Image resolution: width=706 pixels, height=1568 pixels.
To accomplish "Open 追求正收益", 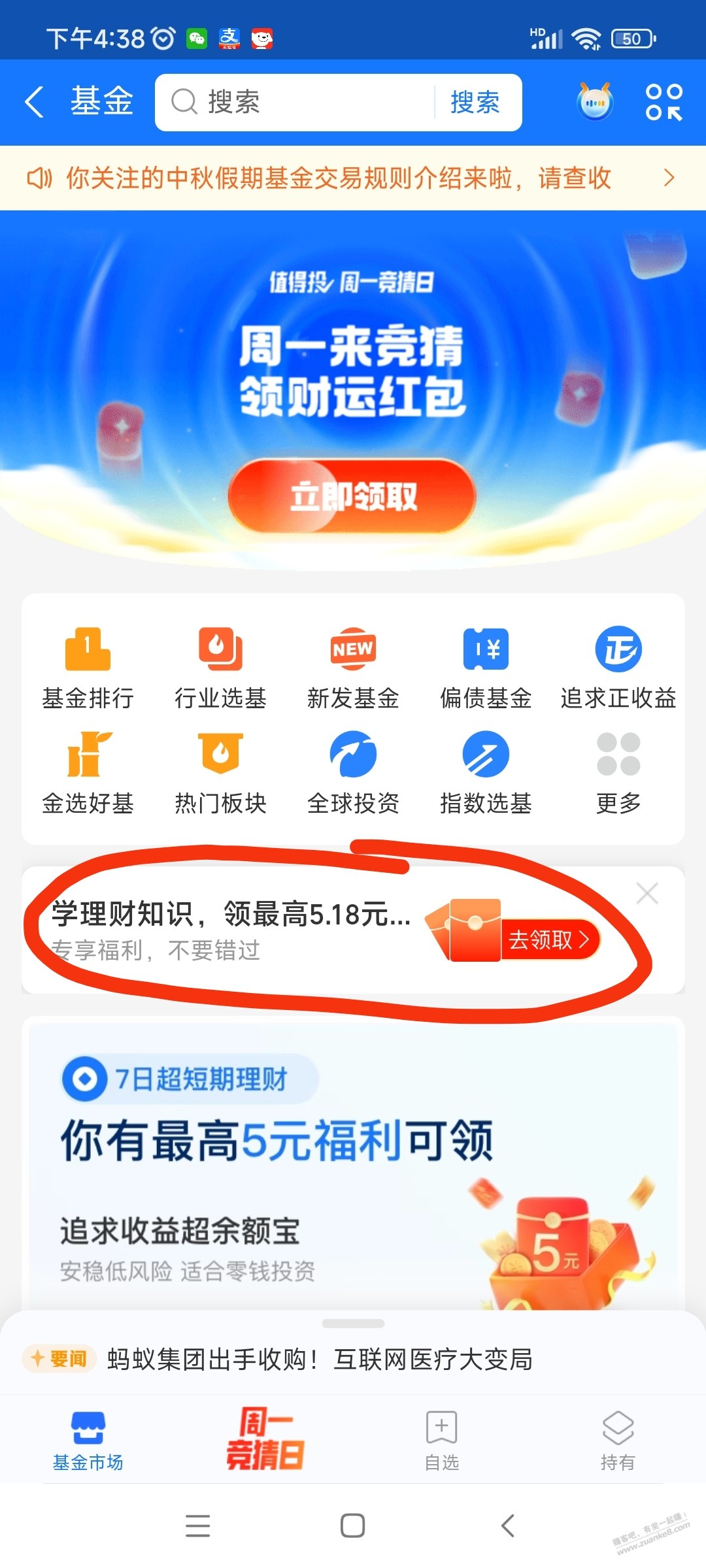I will tap(618, 668).
